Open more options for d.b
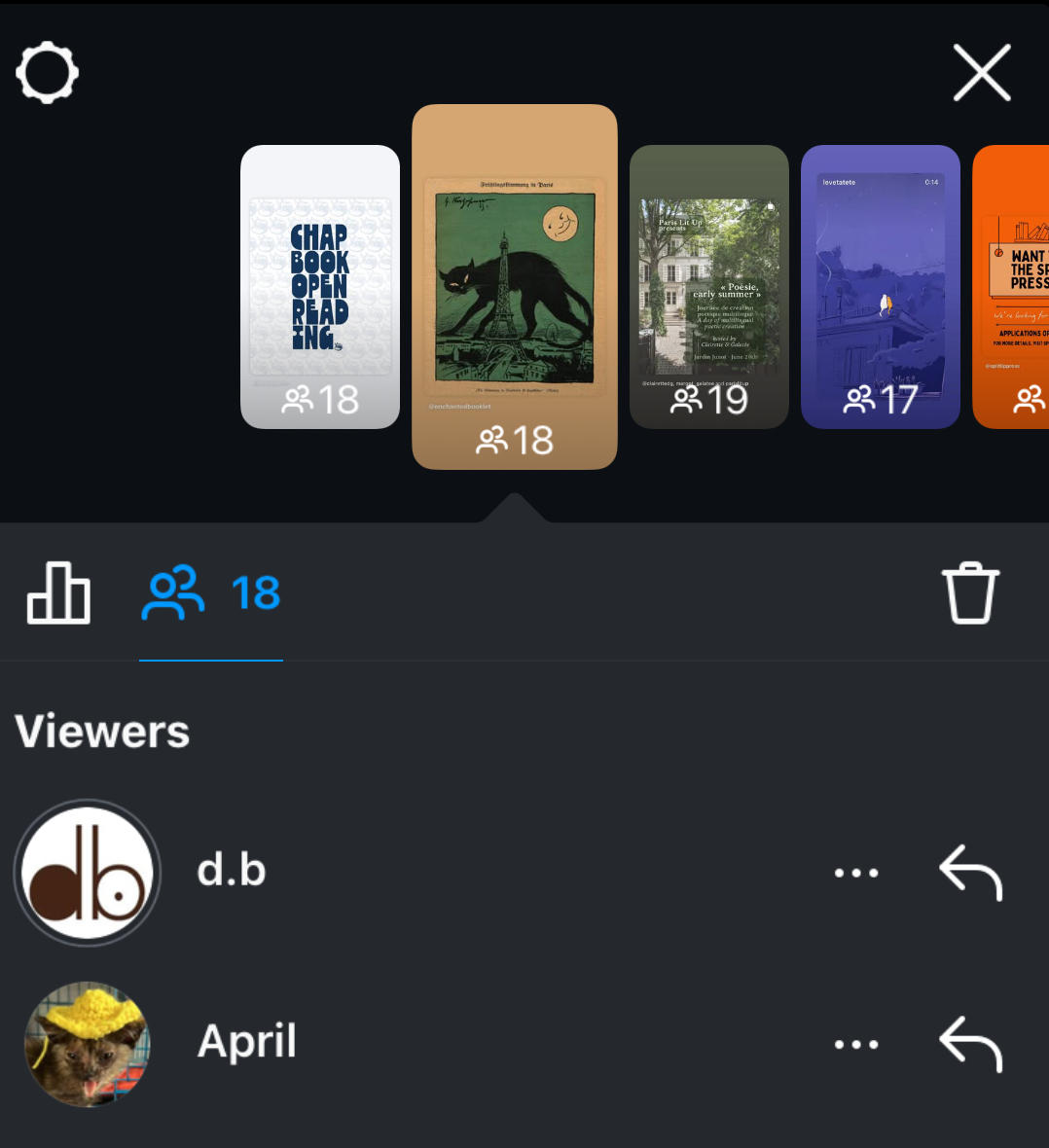The height and width of the screenshot is (1148, 1049). pyautogui.click(x=856, y=873)
